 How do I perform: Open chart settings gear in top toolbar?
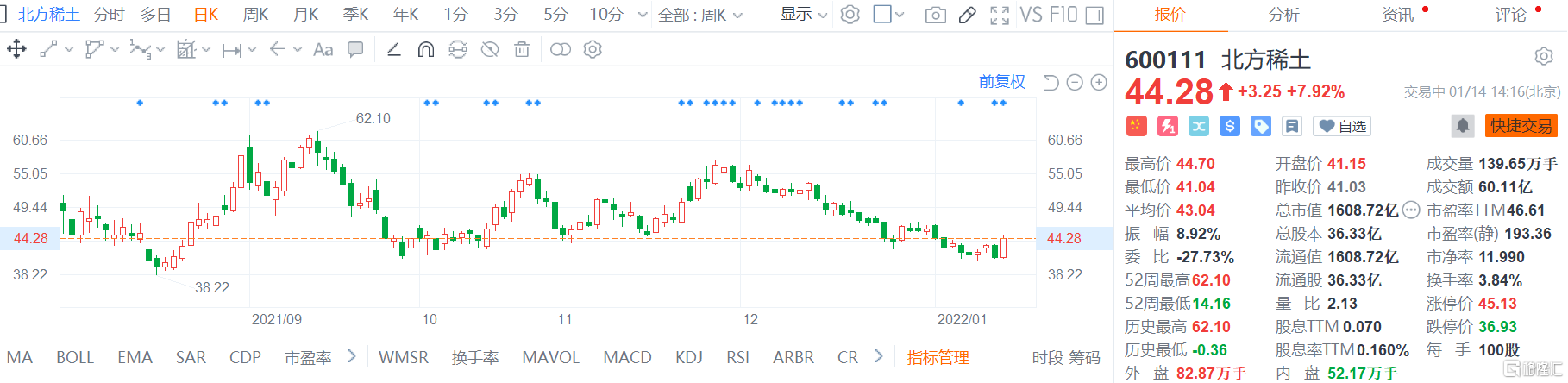pyautogui.click(x=850, y=15)
